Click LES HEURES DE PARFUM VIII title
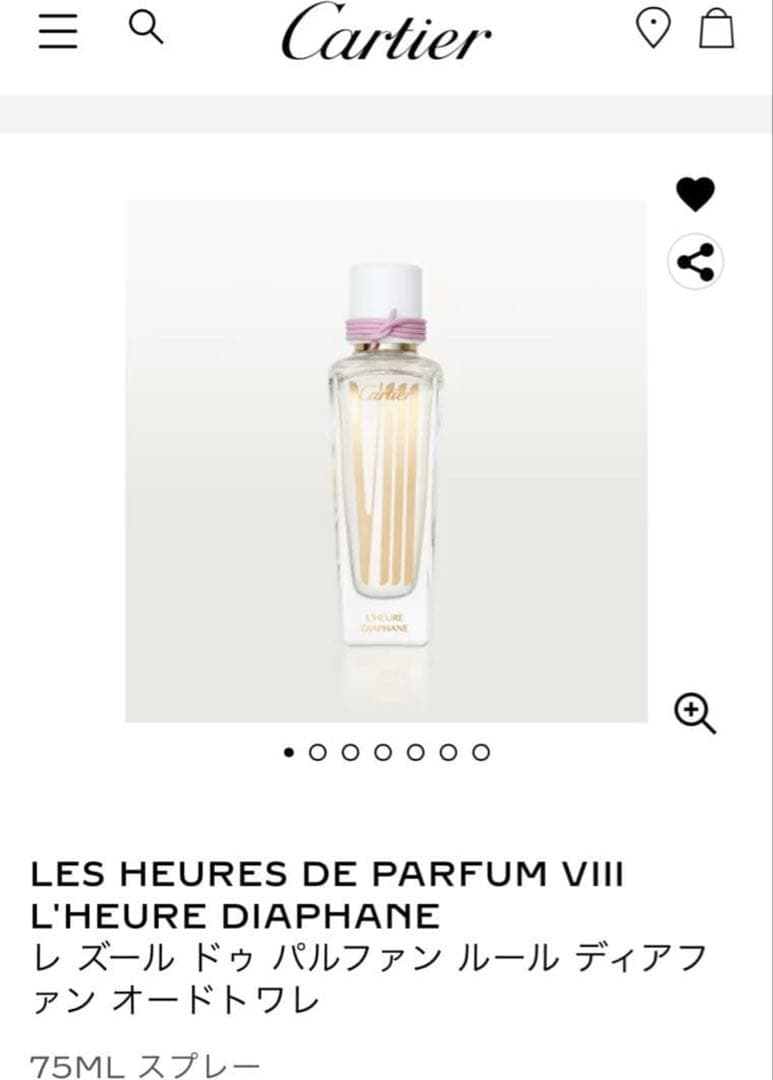This screenshot has width=773, height=1080. coord(330,873)
